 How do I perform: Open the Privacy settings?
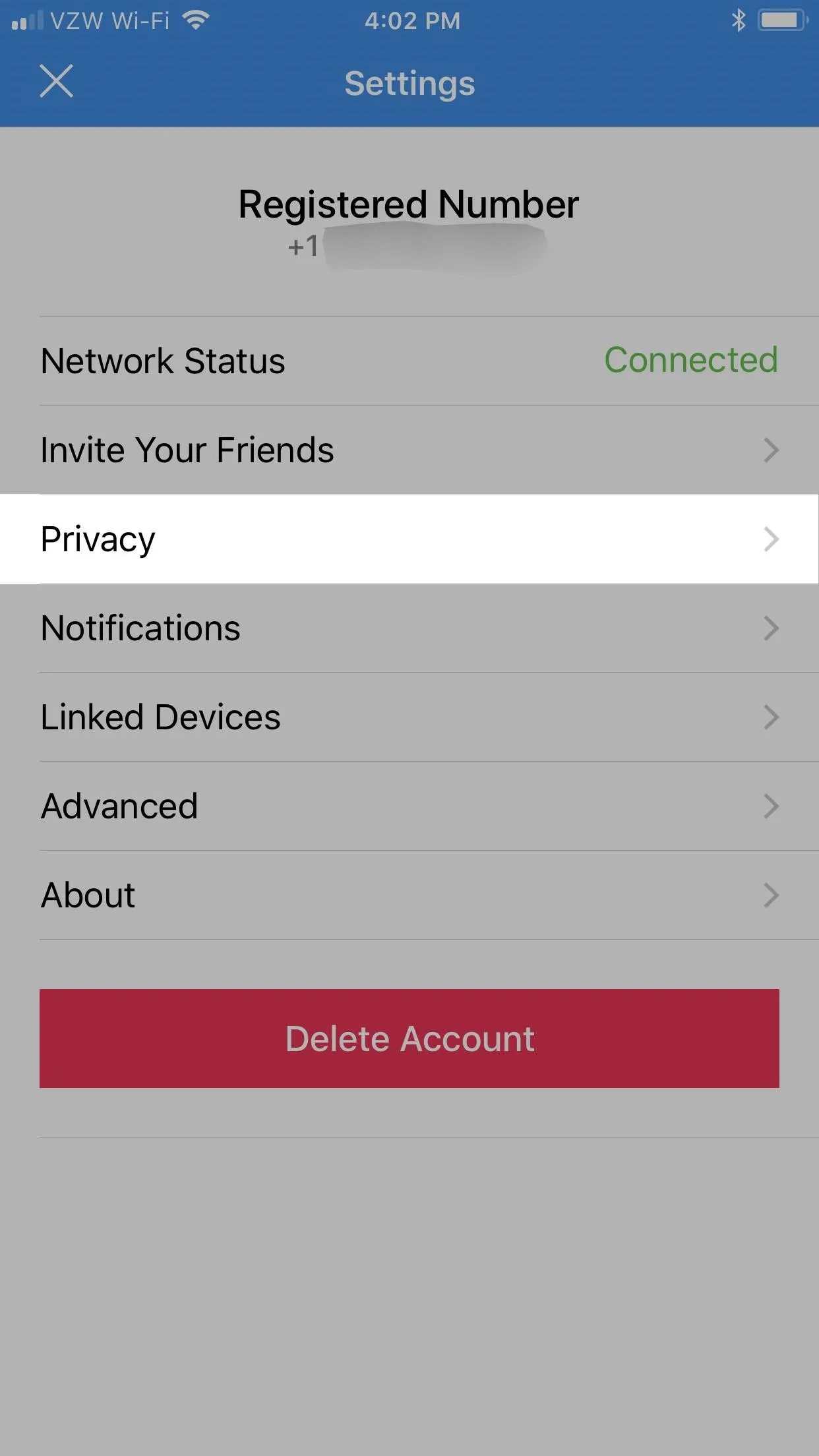(x=409, y=539)
